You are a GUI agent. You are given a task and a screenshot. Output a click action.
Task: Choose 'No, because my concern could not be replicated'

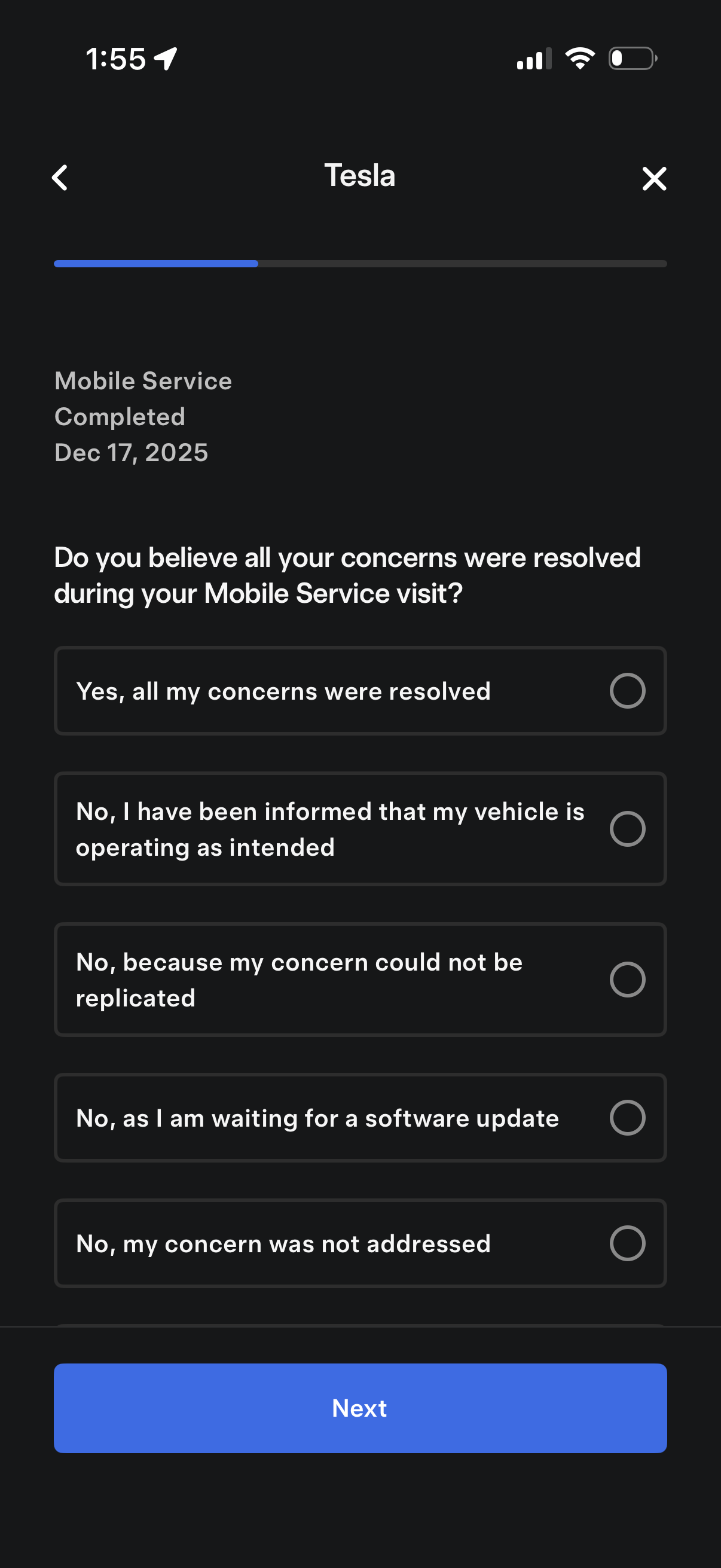(x=360, y=980)
